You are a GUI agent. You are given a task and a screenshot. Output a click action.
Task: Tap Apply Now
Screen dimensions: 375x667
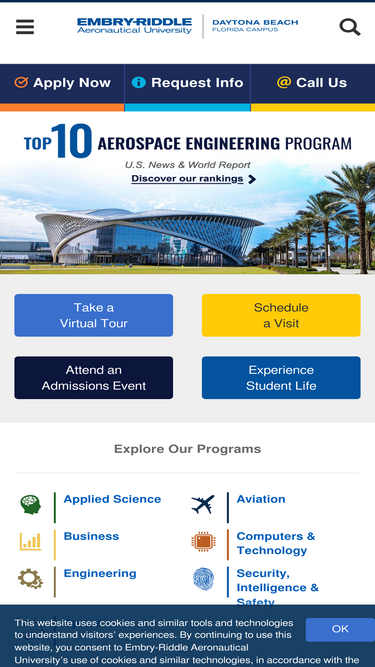tap(62, 83)
